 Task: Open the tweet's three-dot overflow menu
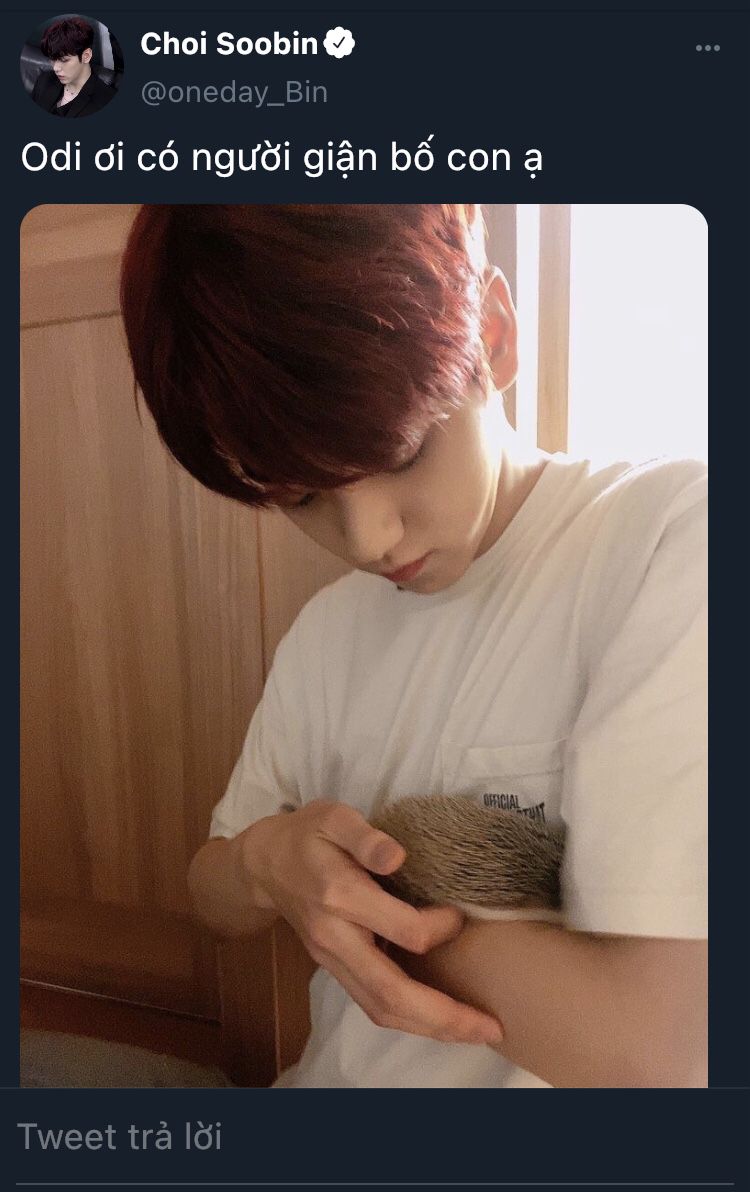tap(708, 48)
